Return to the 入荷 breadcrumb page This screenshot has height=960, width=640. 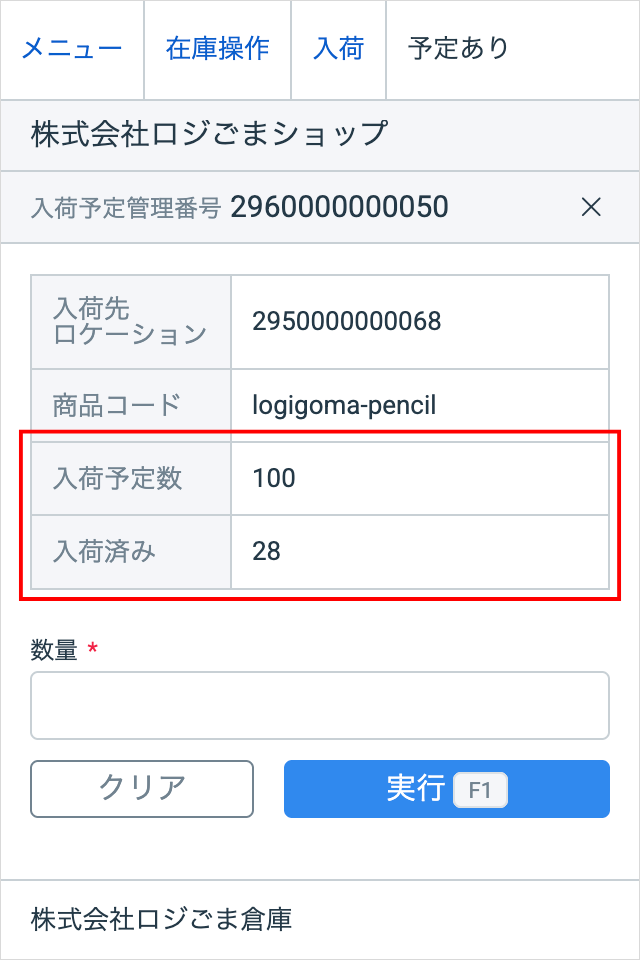pos(338,48)
